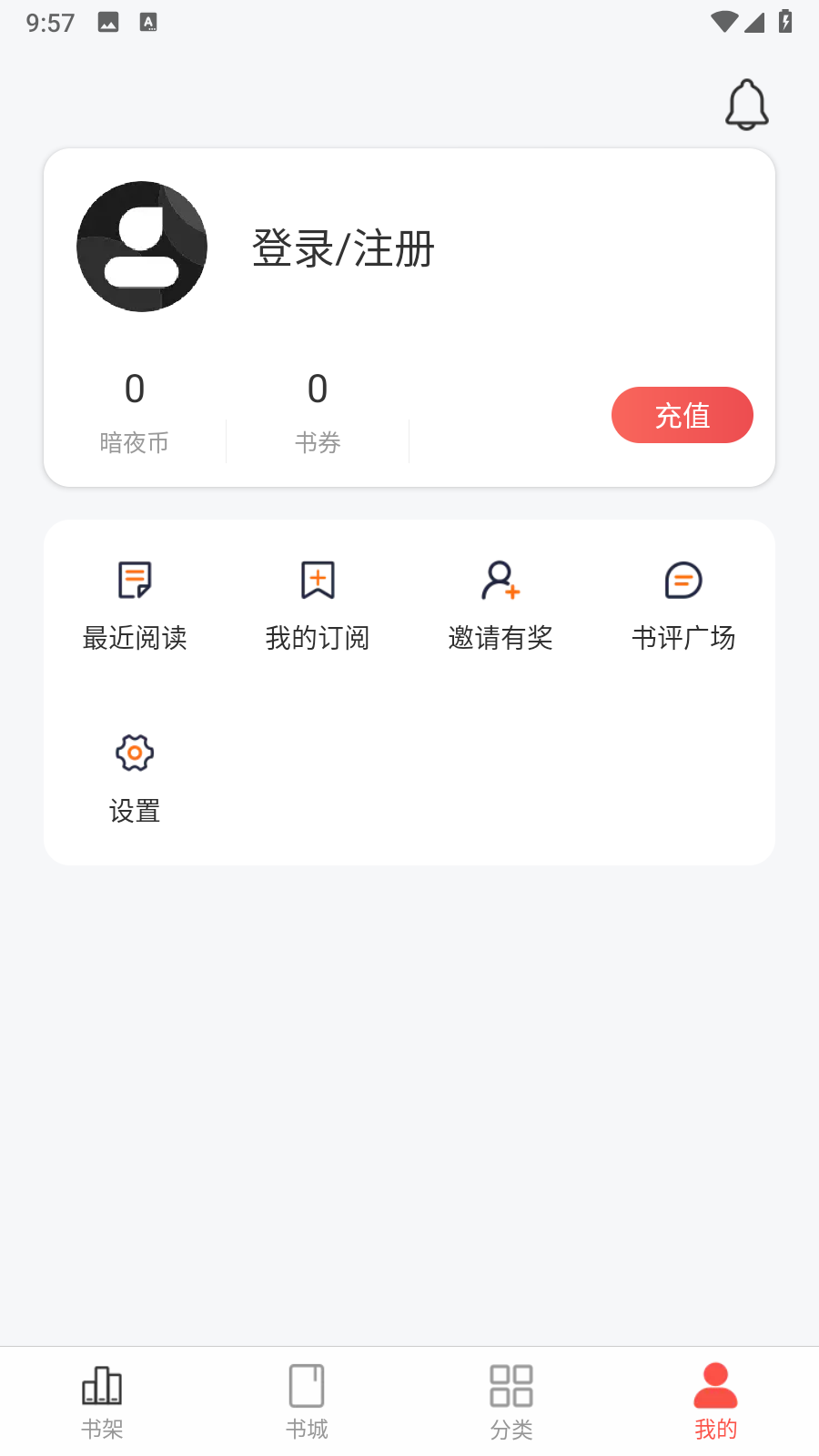Open the 设置 settings gear icon
The width and height of the screenshot is (819, 1456).
135,753
